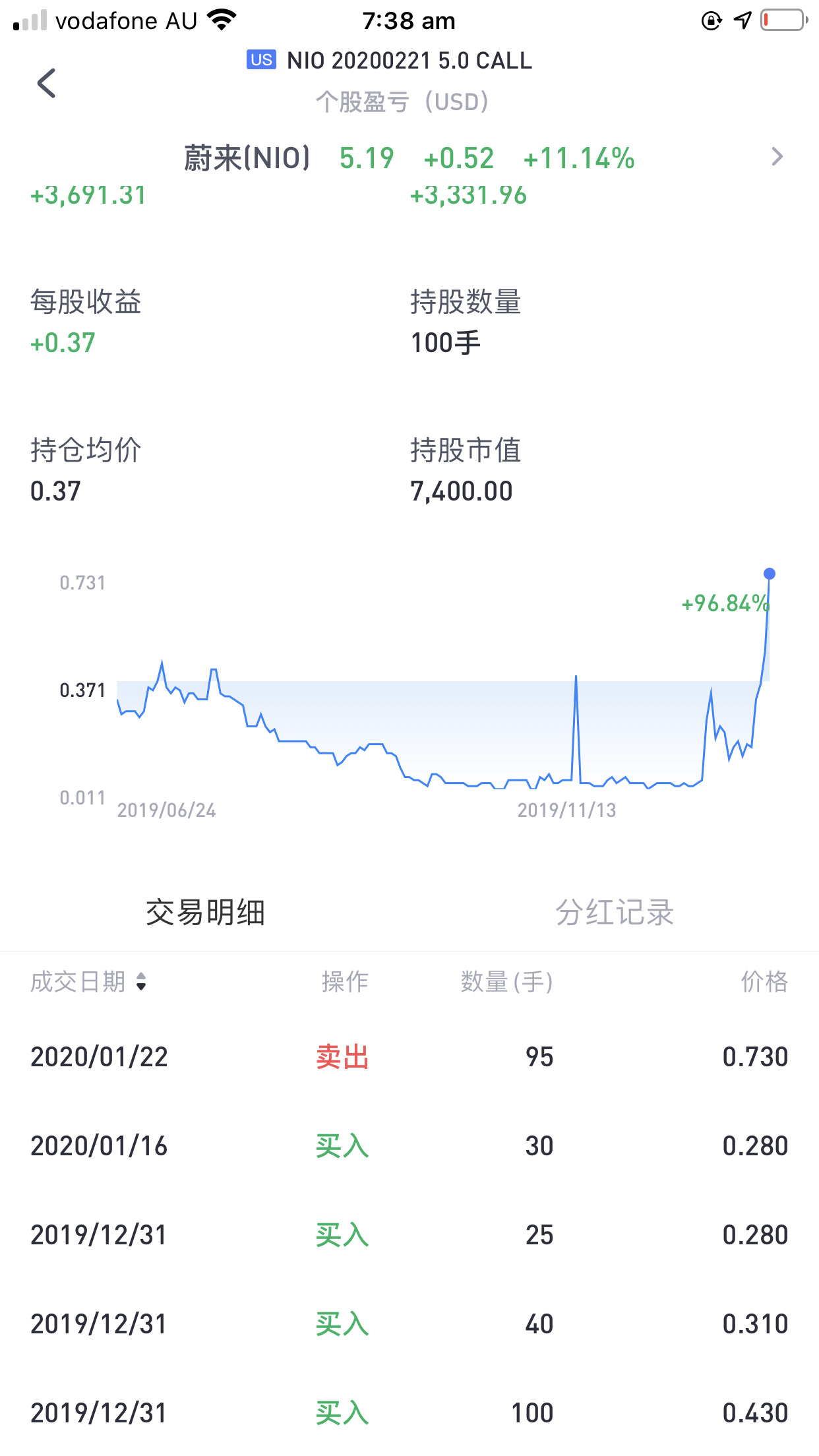Switch to the 交易明细 tab
The image size is (819, 1456).
click(x=205, y=913)
